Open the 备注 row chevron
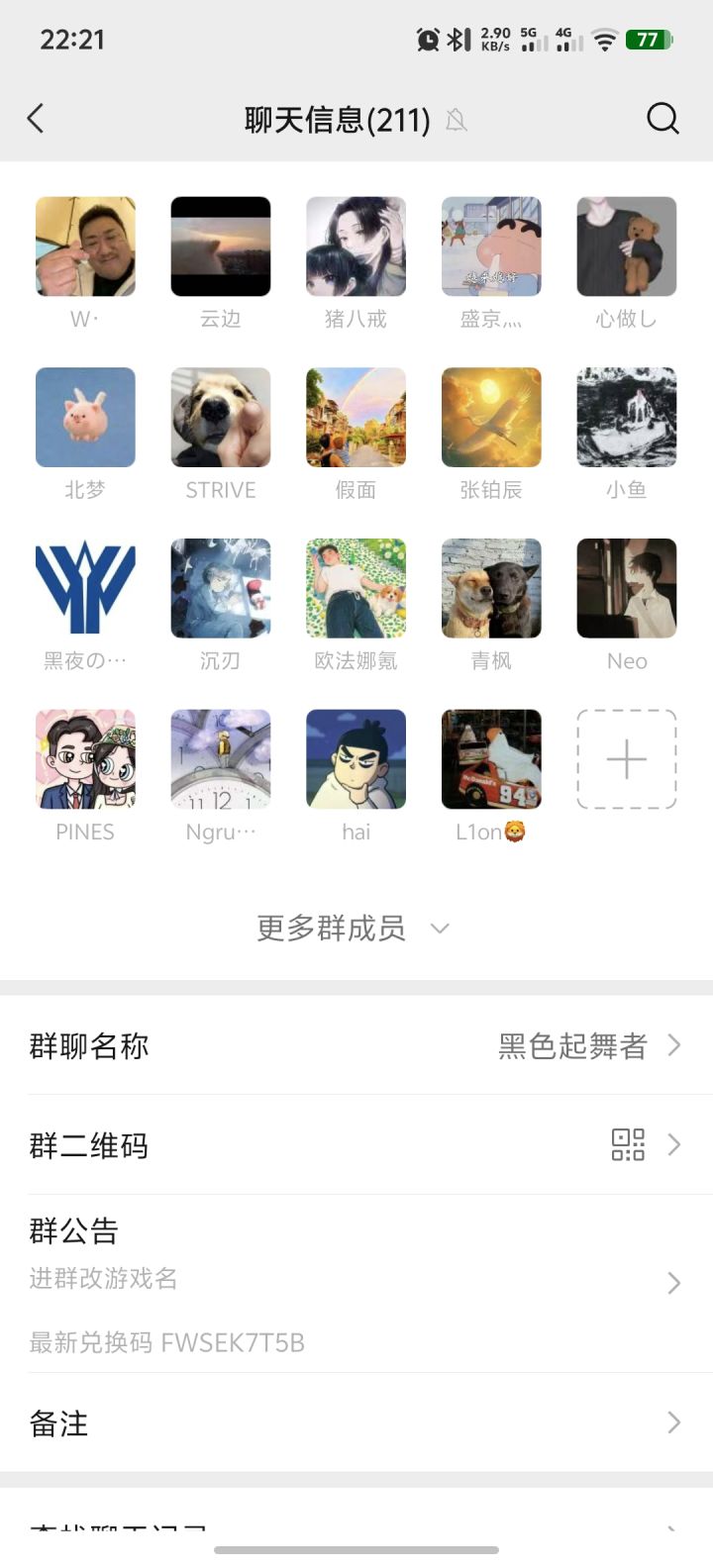The width and height of the screenshot is (713, 1568). (672, 1422)
